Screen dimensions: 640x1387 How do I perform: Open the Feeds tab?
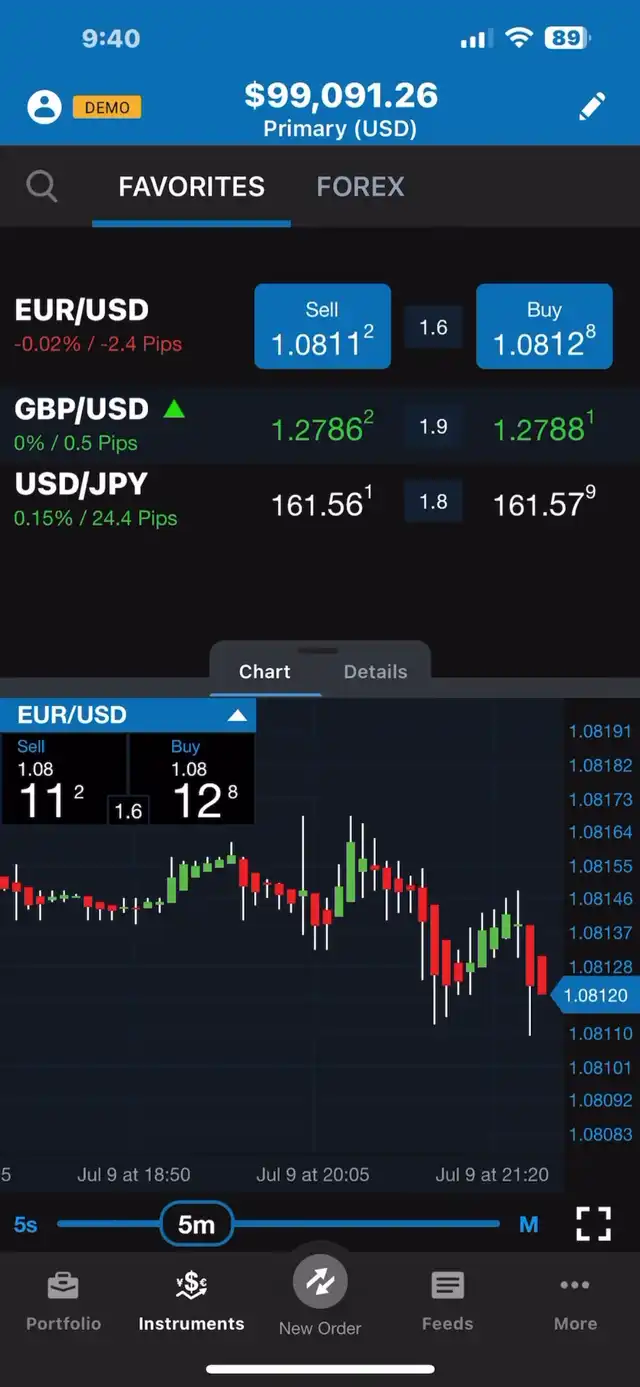click(447, 1301)
